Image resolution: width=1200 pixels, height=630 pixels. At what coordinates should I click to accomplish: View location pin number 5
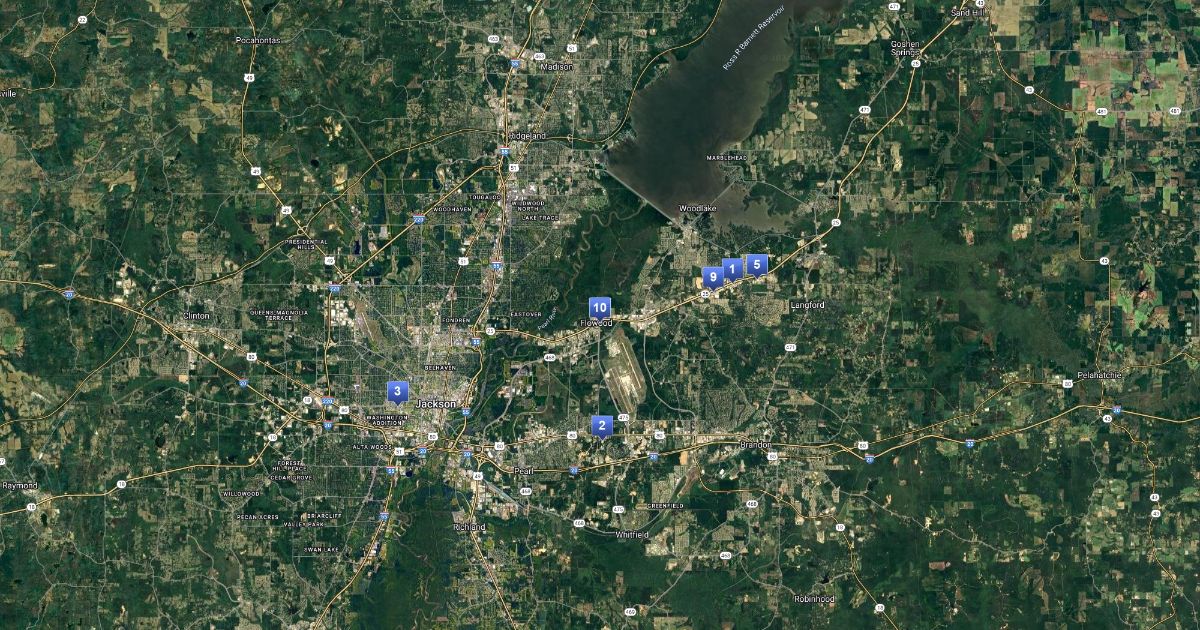(x=757, y=265)
